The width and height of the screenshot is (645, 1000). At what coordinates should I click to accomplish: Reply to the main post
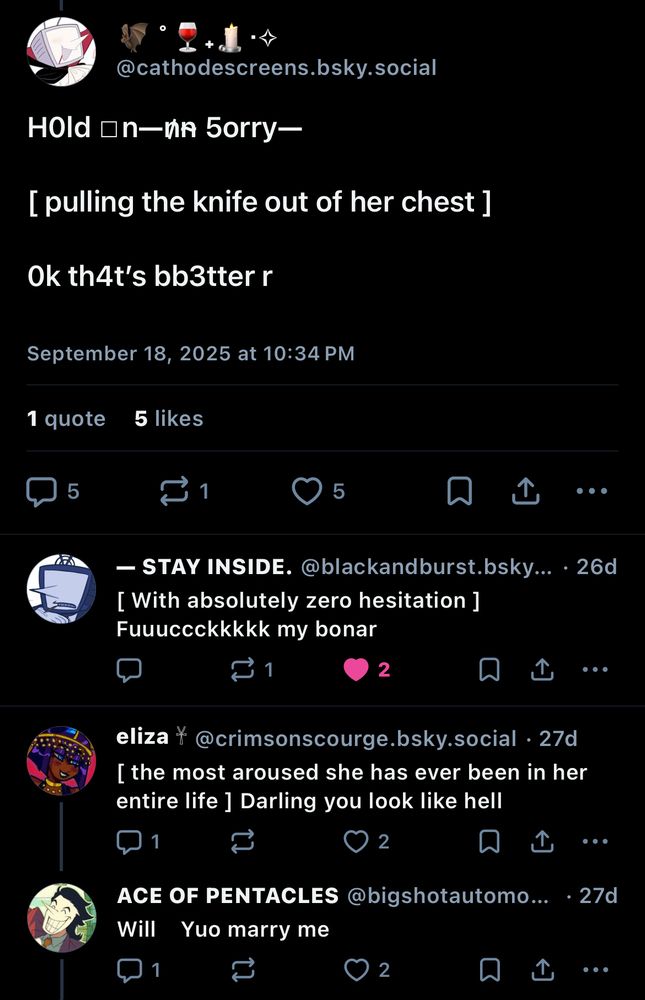point(41,491)
